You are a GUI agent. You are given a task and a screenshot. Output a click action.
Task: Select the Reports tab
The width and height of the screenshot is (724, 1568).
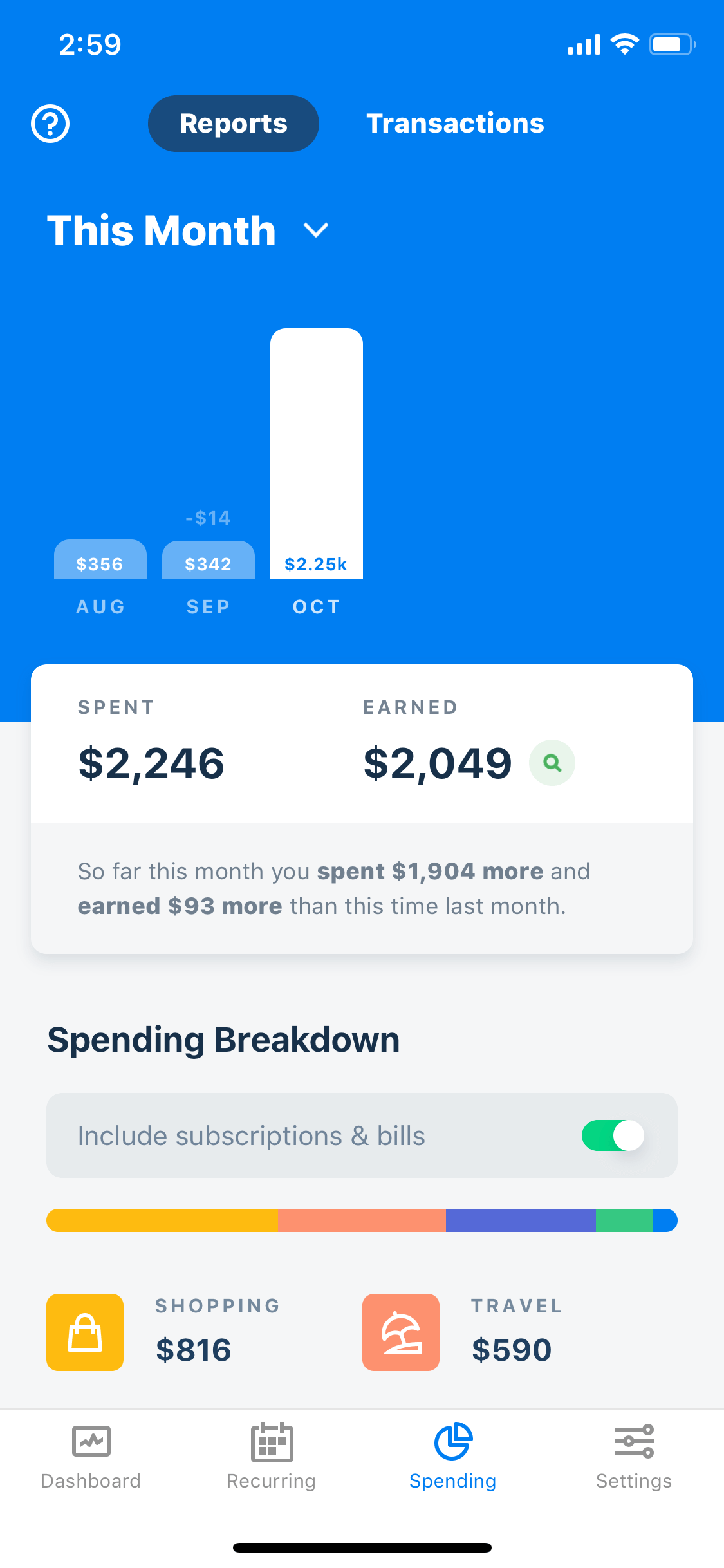click(234, 124)
